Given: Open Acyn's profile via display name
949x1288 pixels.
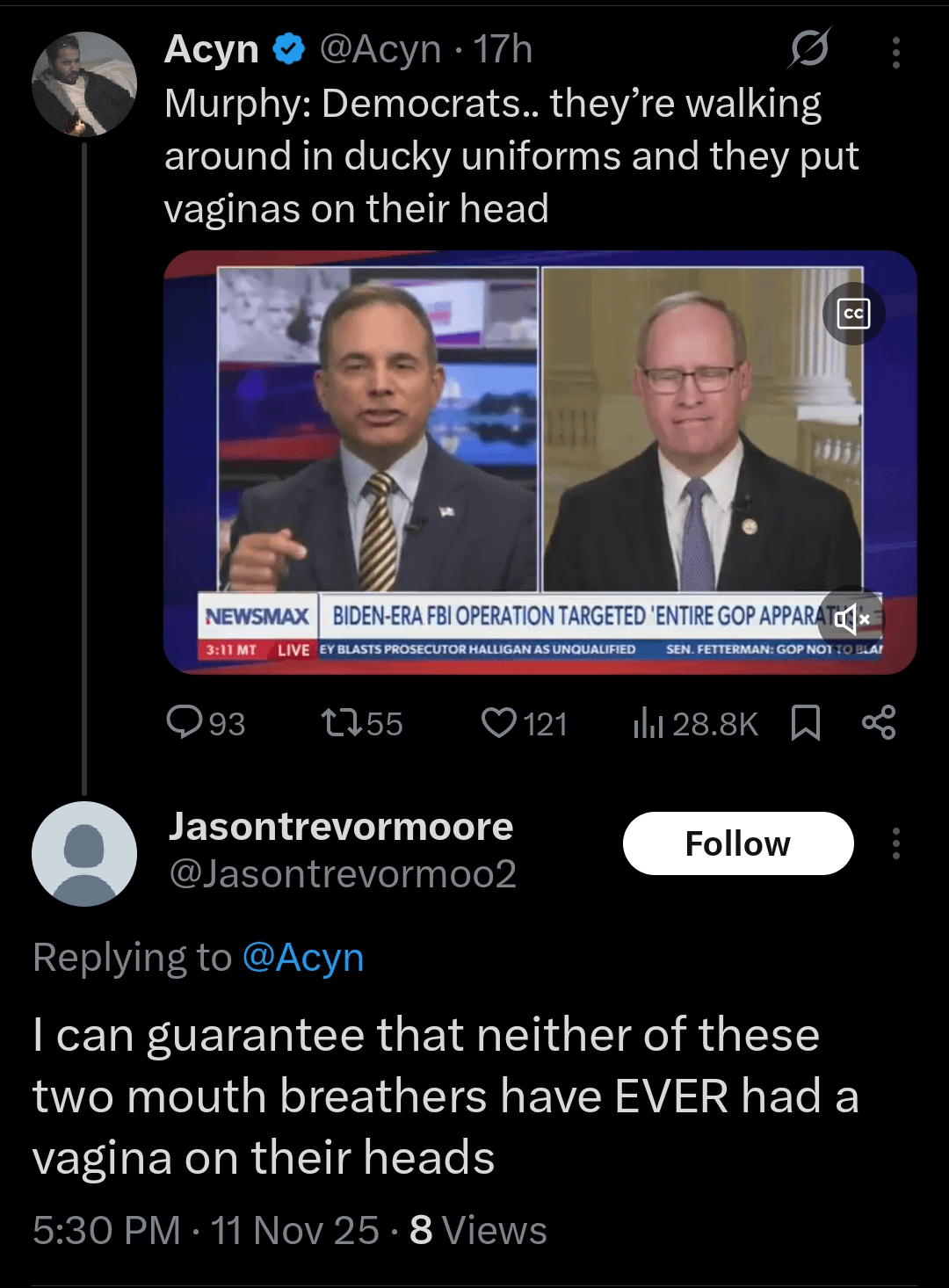Looking at the screenshot, I should point(212,49).
